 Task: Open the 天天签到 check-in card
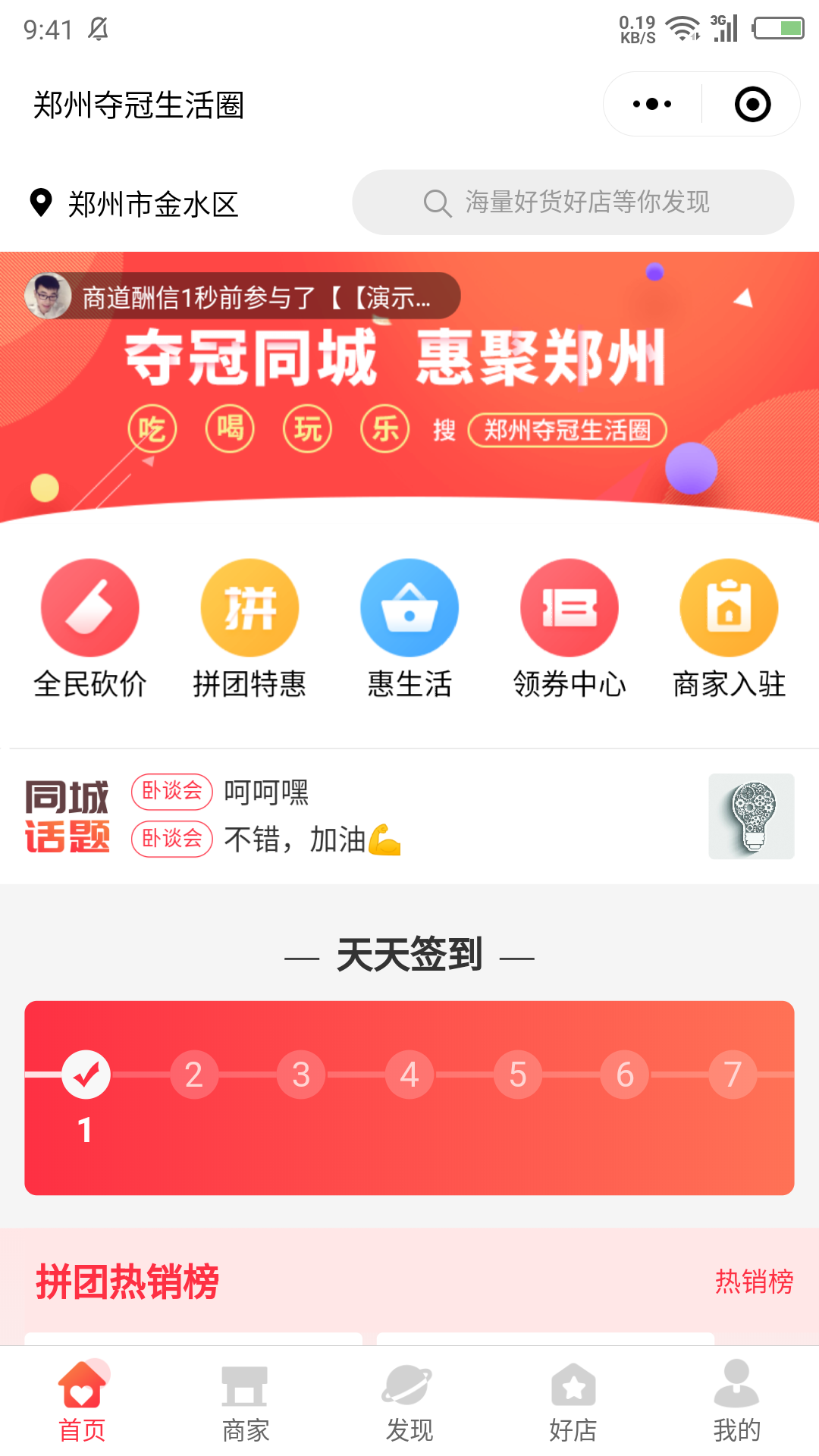coord(409,1097)
